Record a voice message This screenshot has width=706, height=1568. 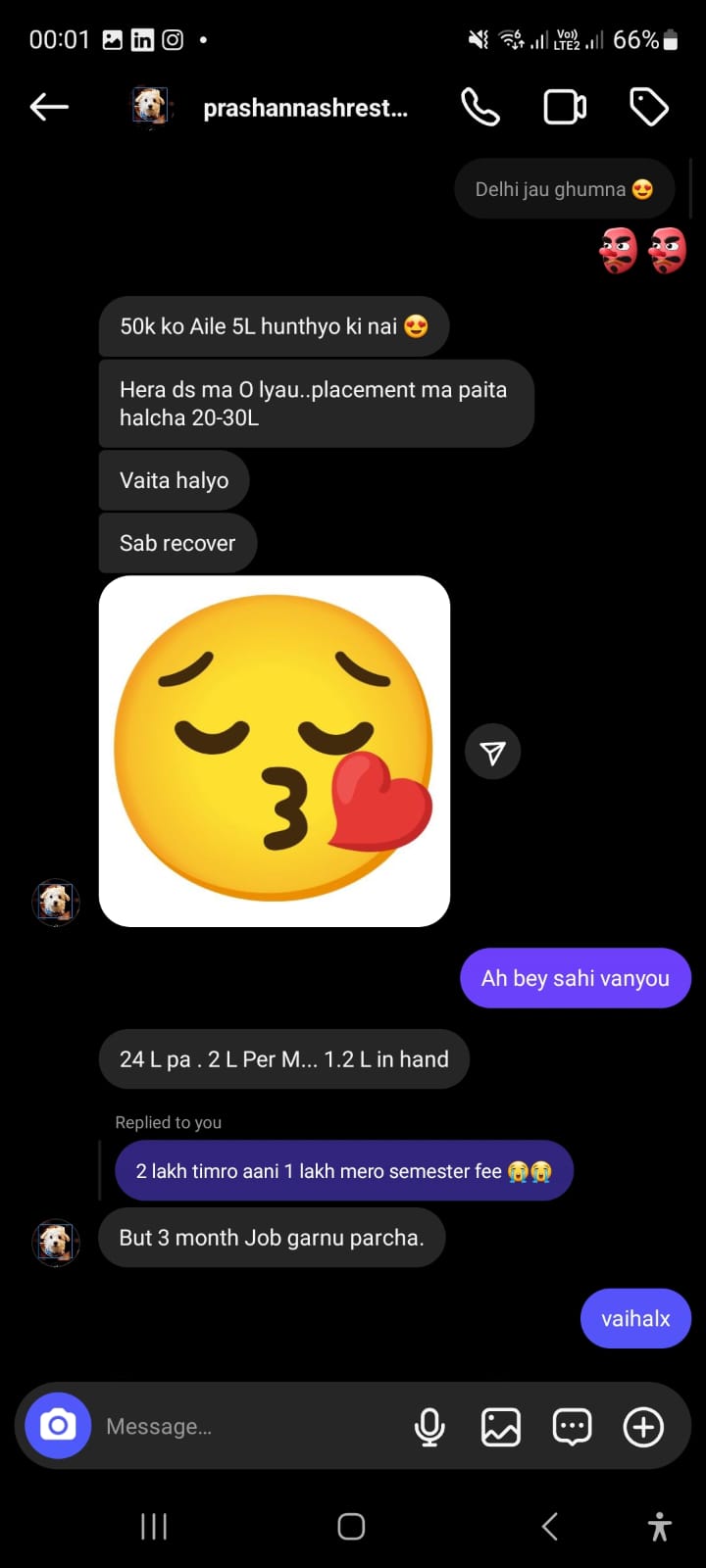429,1427
